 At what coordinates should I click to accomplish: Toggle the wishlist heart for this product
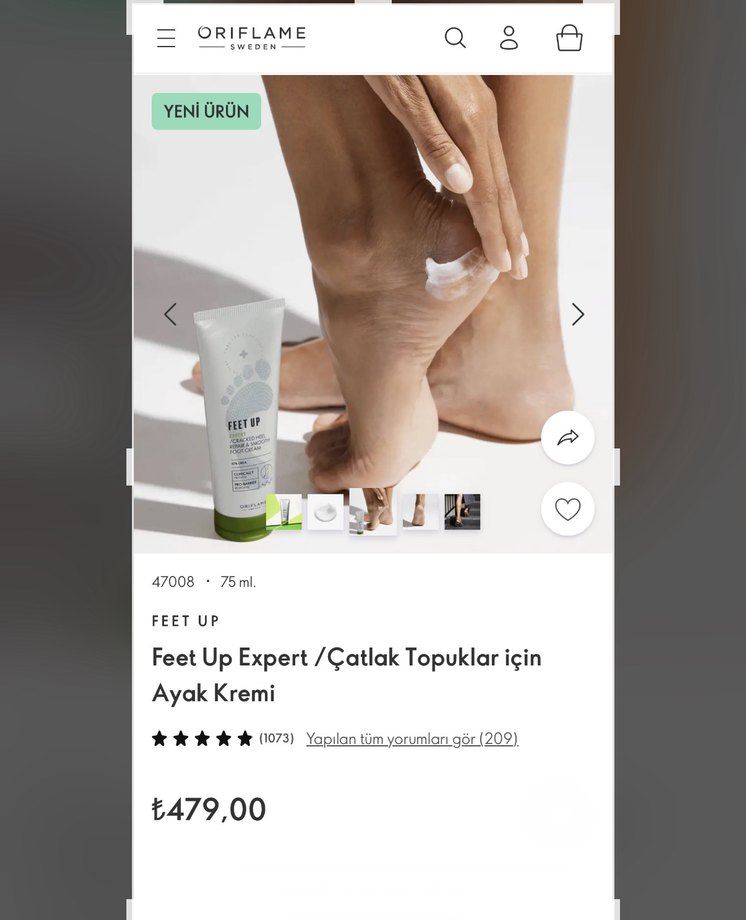[x=567, y=509]
